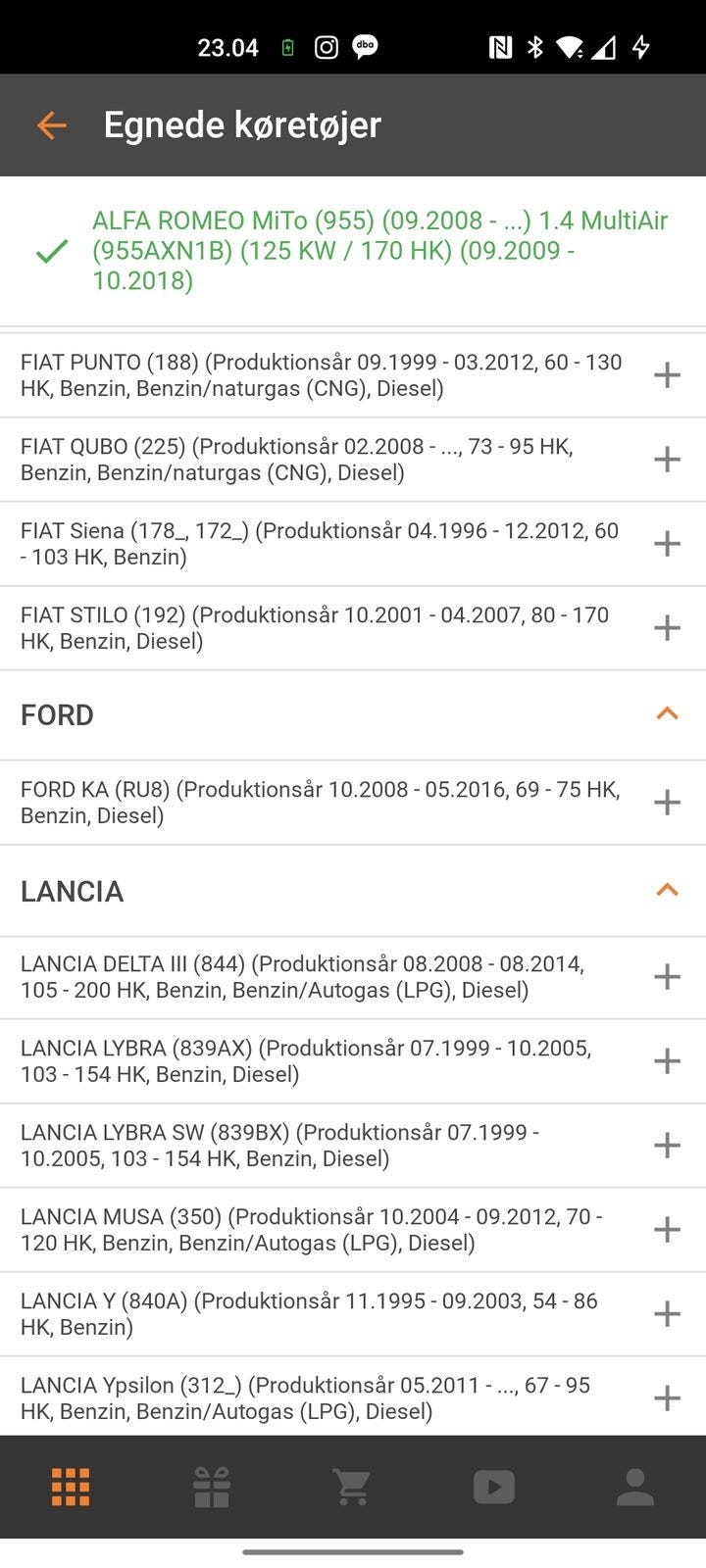This screenshot has width=706, height=1568.
Task: Open the gift offers tab
Action: point(212,1487)
